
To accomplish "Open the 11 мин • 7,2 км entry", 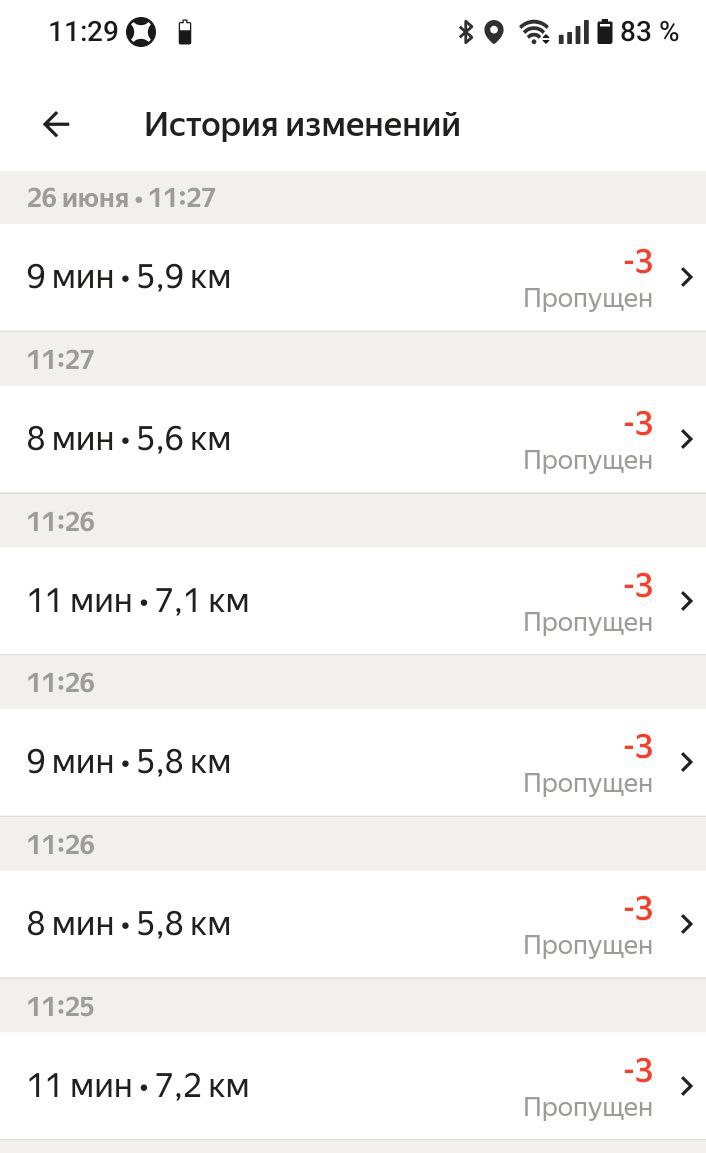I will coord(353,1085).
